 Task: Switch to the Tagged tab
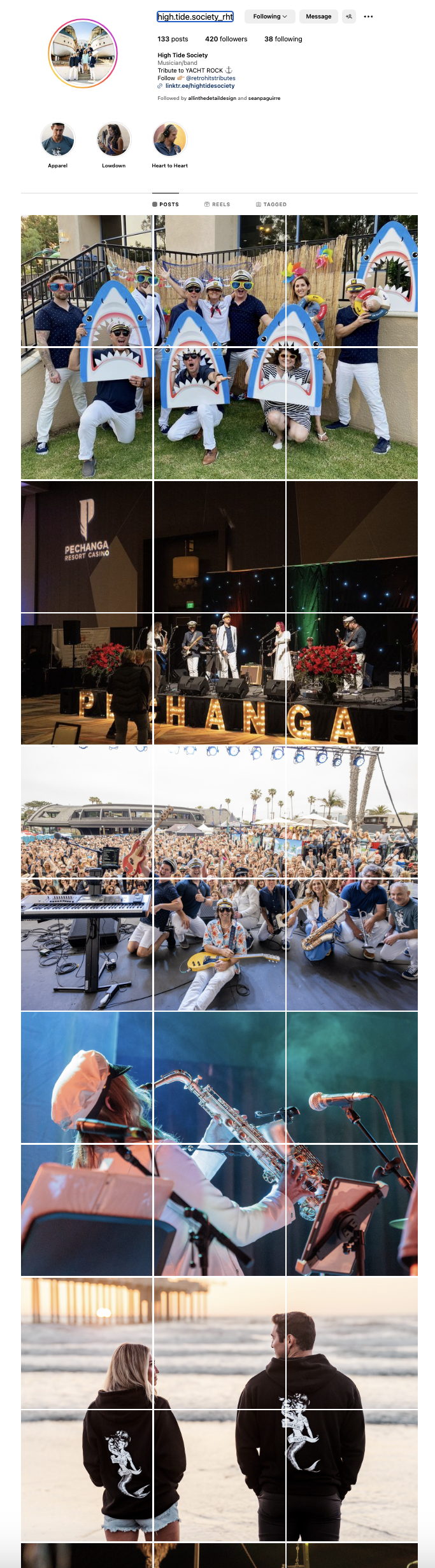pos(271,204)
